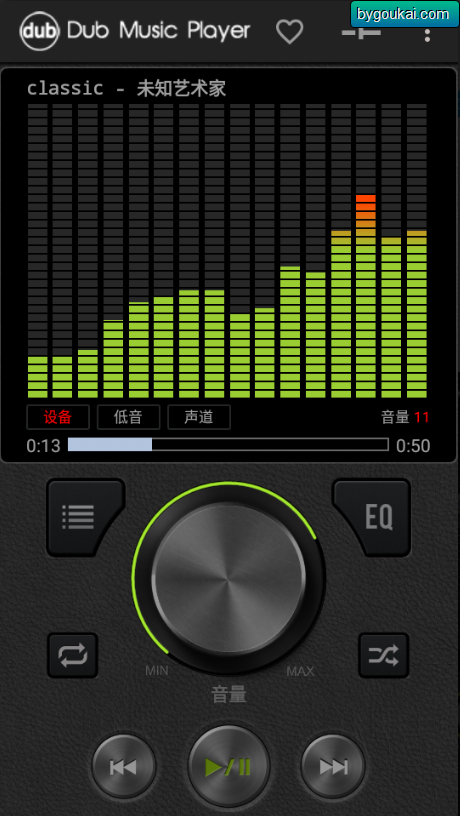Seek within the playback progress bar
The image size is (460, 816).
(x=228, y=444)
